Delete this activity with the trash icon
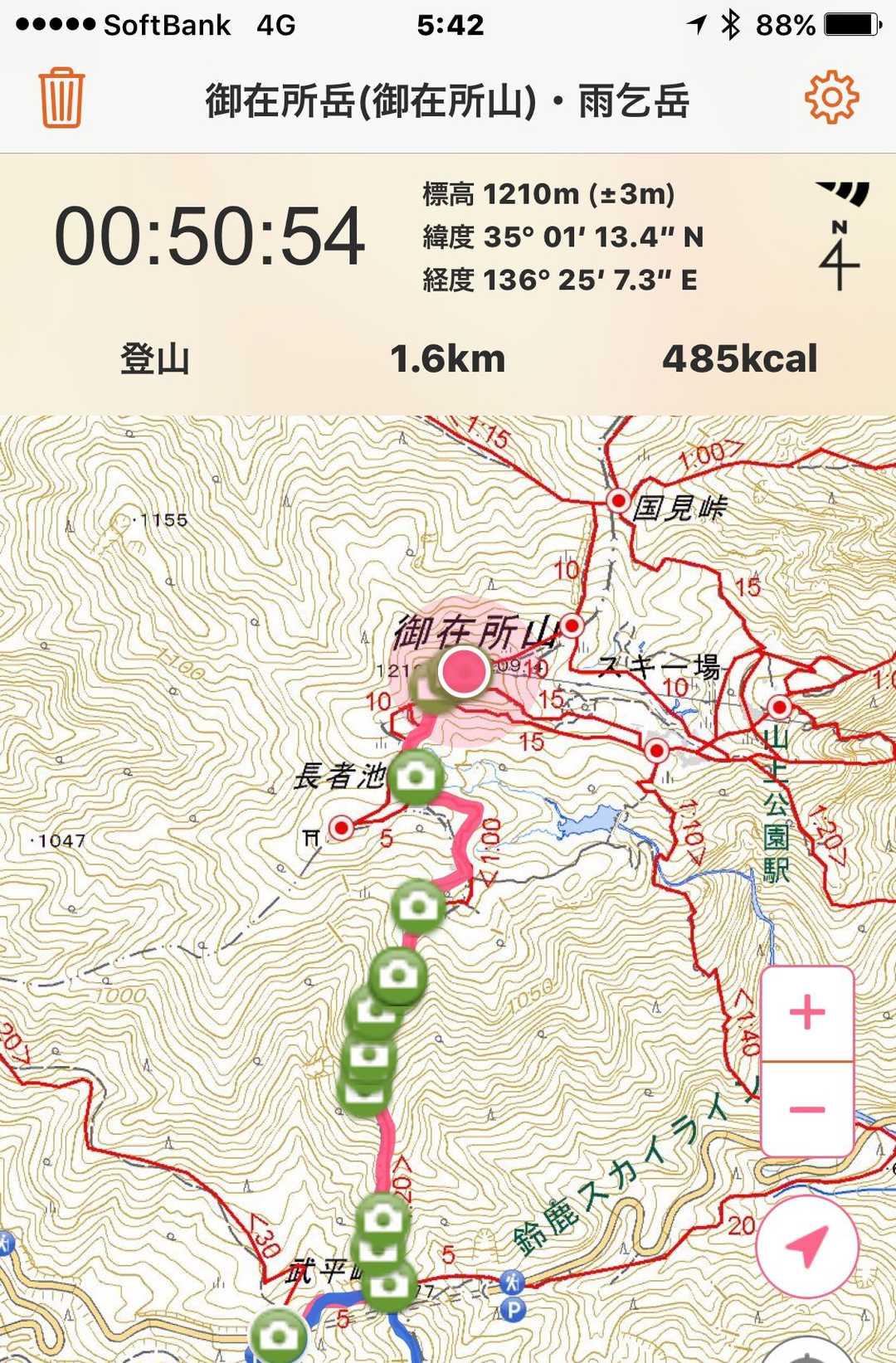Image resolution: width=896 pixels, height=1363 pixels. pos(61,99)
